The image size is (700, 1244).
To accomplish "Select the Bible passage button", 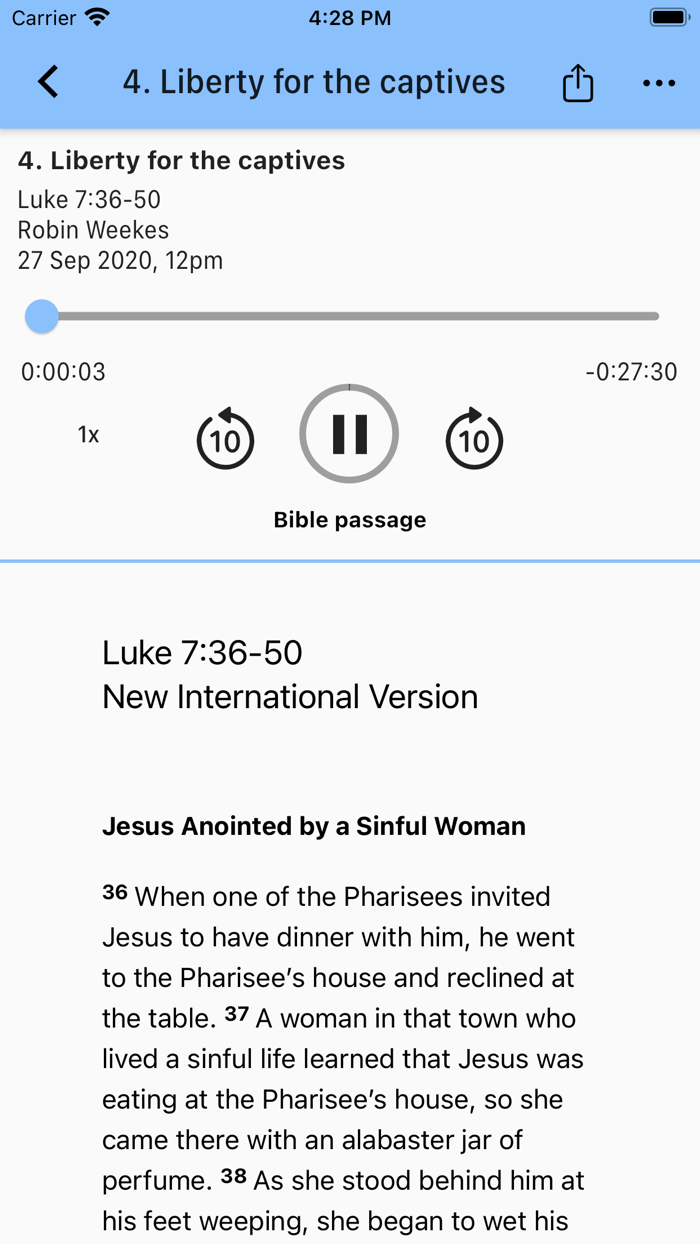I will click(x=349, y=520).
